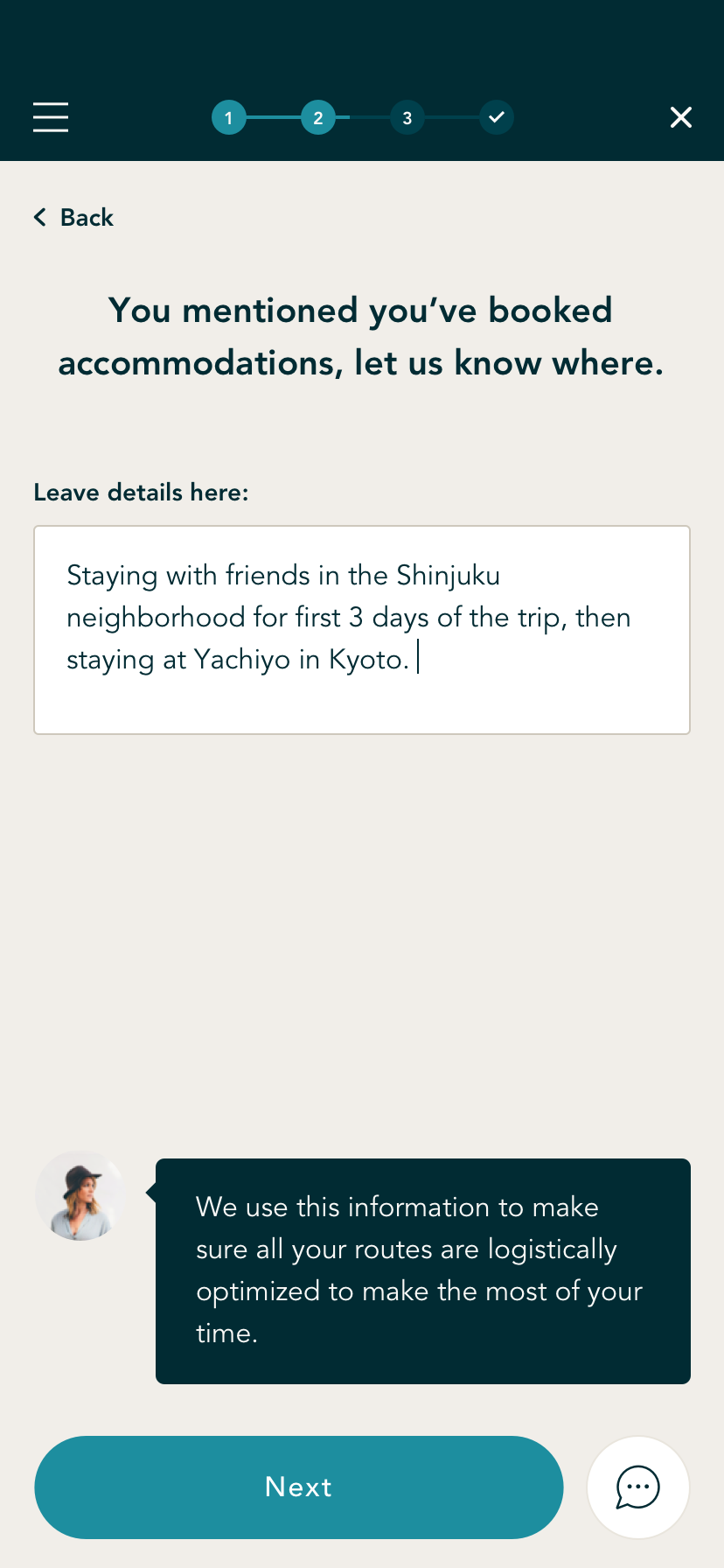
Task: Tap the final checkmark step indicator
Action: 497,117
